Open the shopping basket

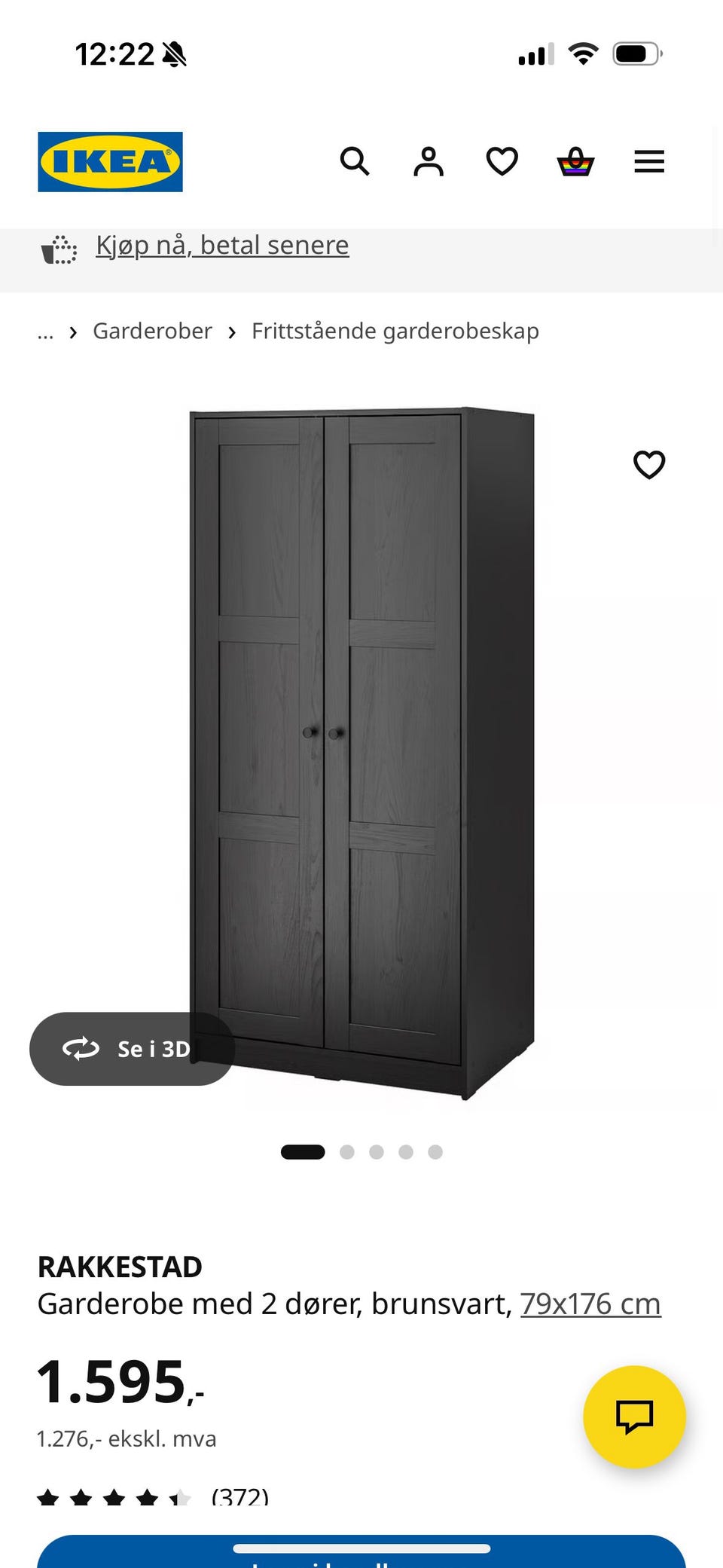[x=575, y=161]
